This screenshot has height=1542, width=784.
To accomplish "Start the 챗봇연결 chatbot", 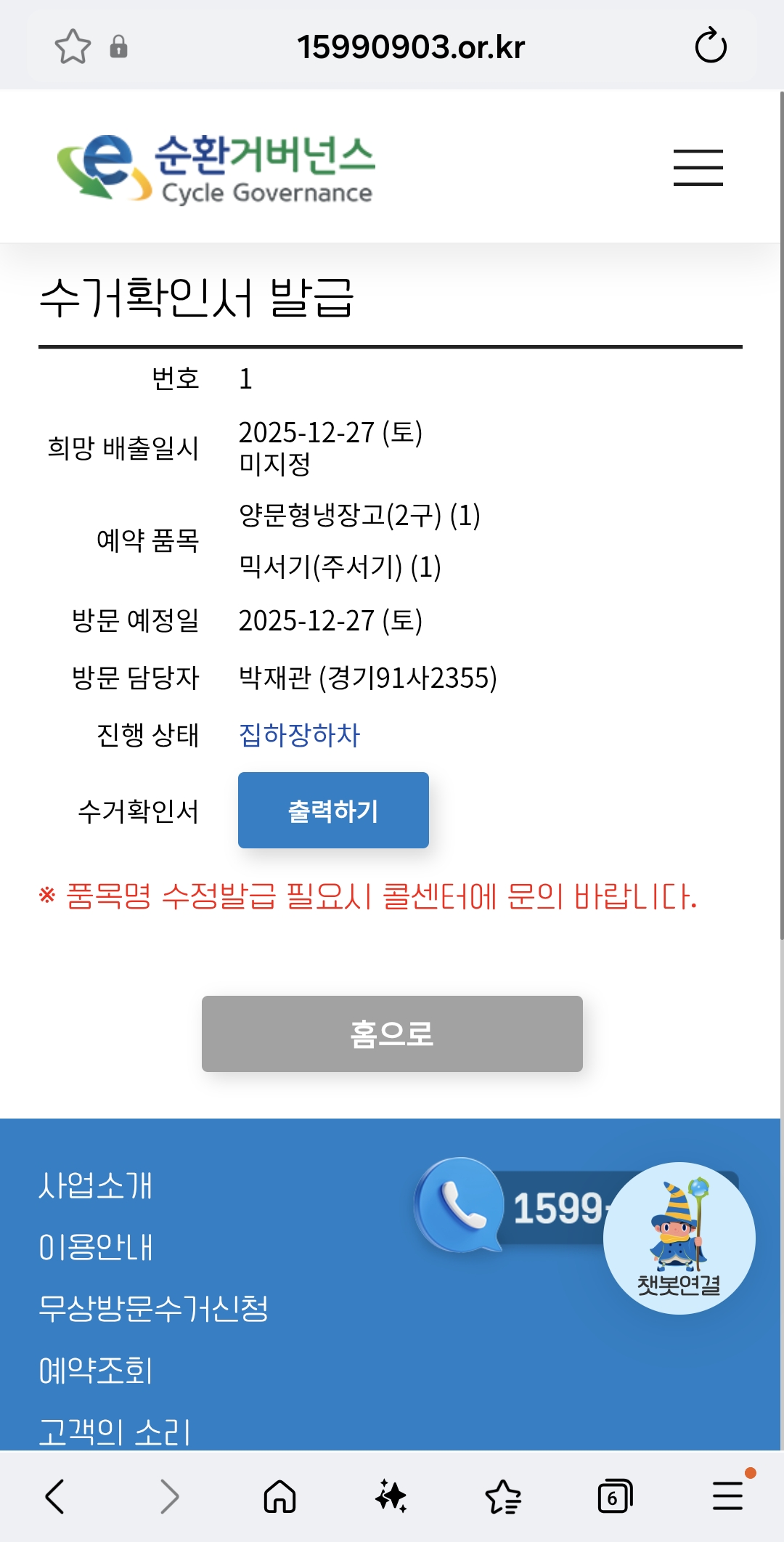I will click(x=679, y=1238).
